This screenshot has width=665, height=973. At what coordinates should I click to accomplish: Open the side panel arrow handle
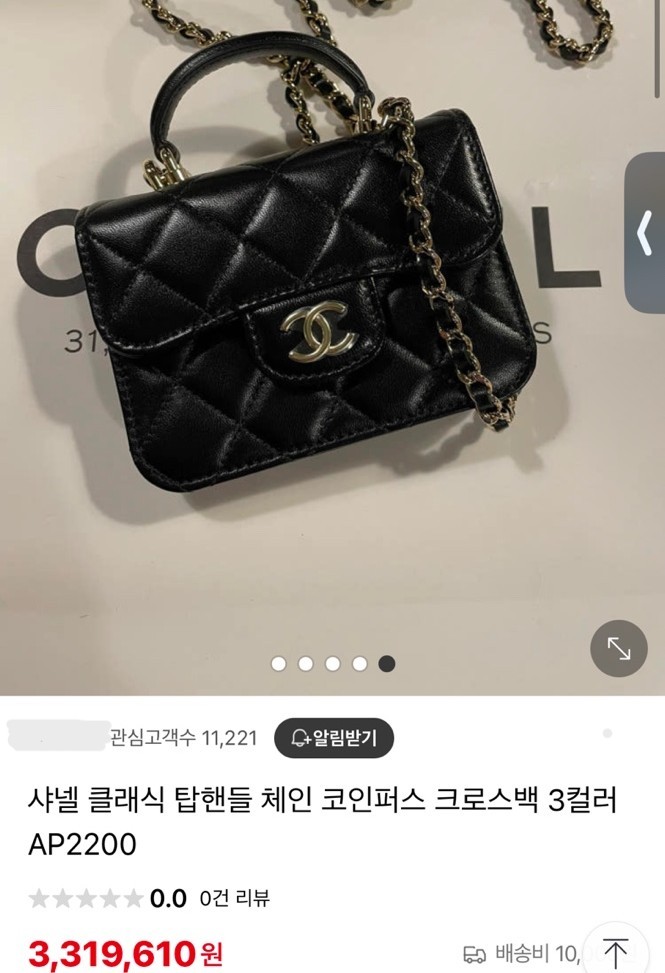(644, 233)
